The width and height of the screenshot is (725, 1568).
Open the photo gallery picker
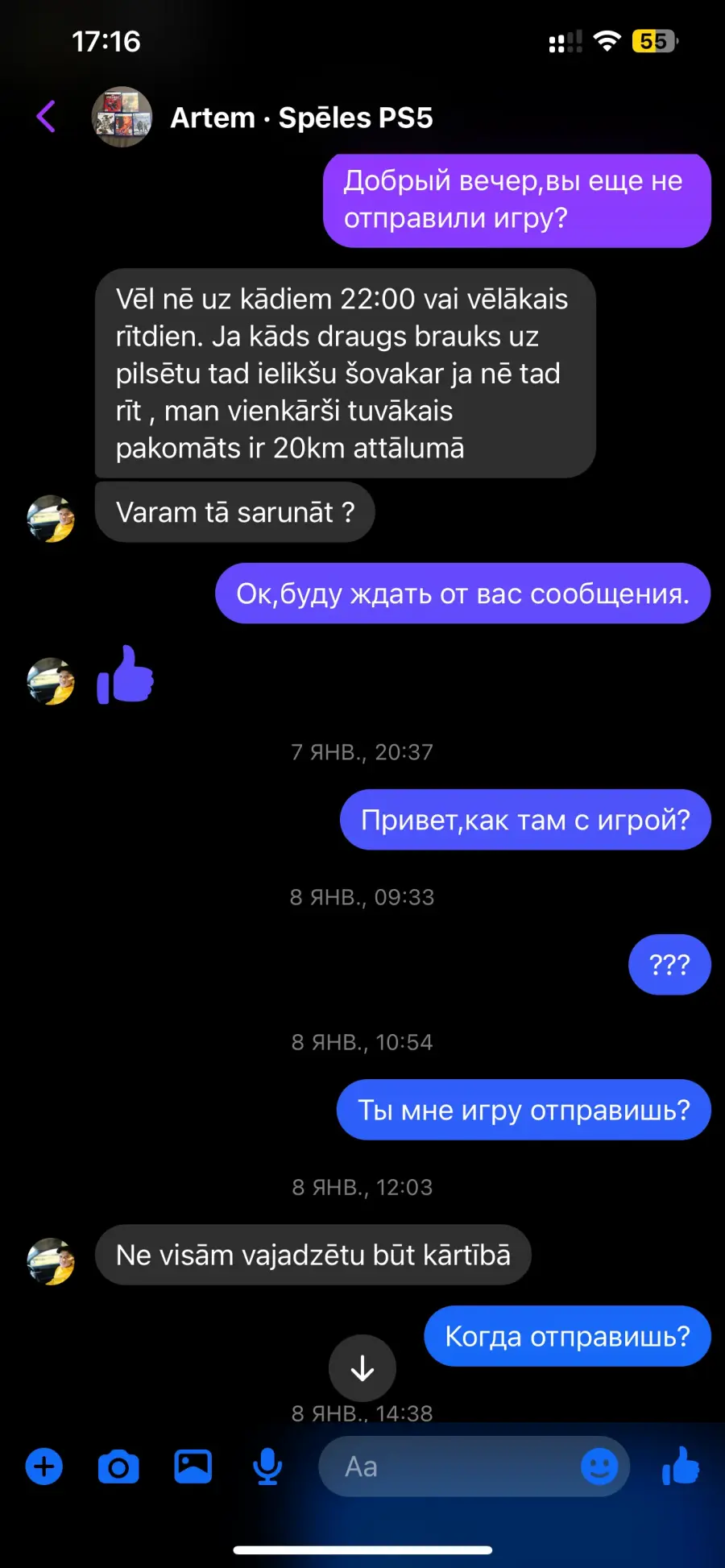(193, 1467)
